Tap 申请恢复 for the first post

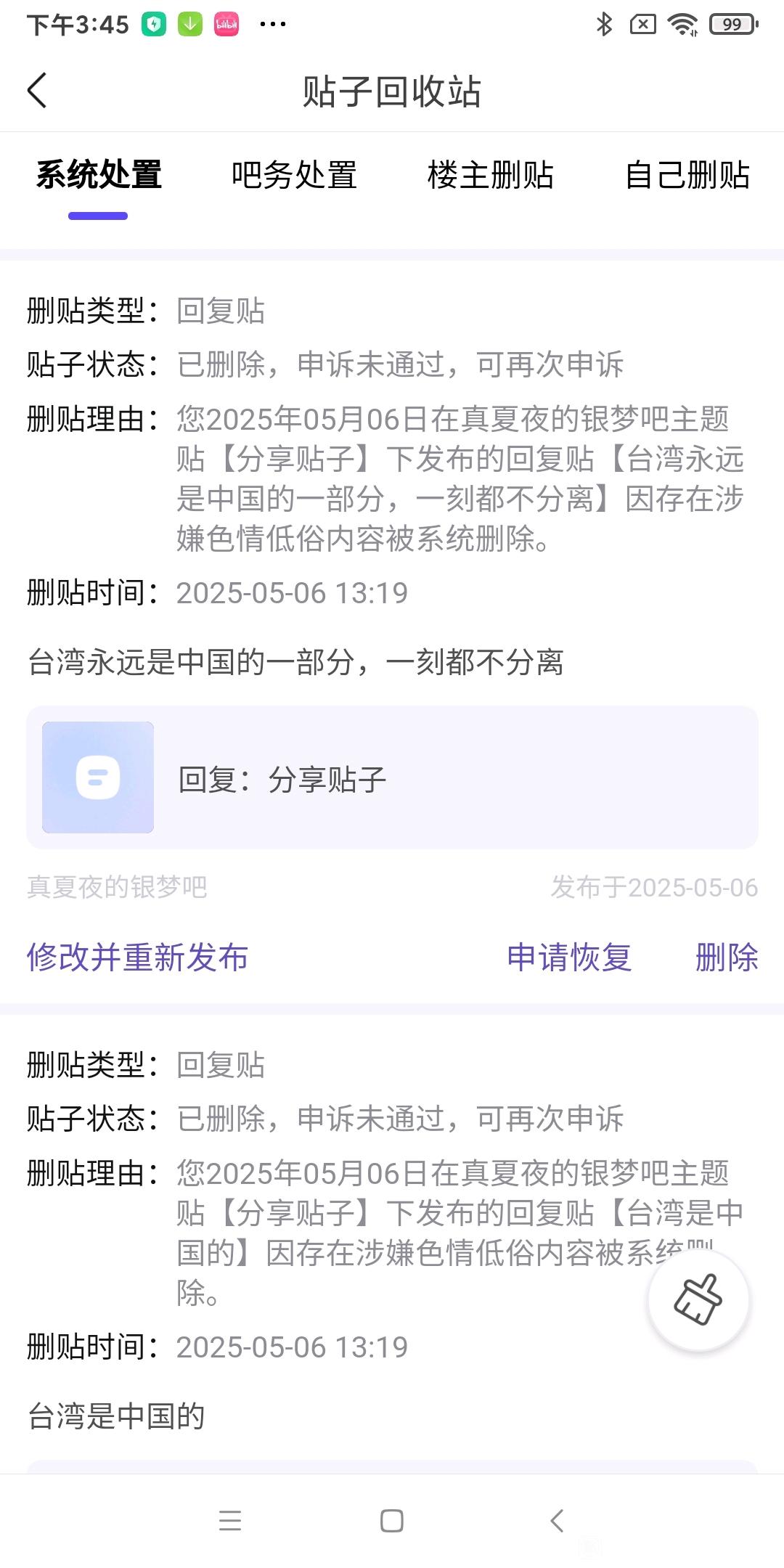point(569,957)
